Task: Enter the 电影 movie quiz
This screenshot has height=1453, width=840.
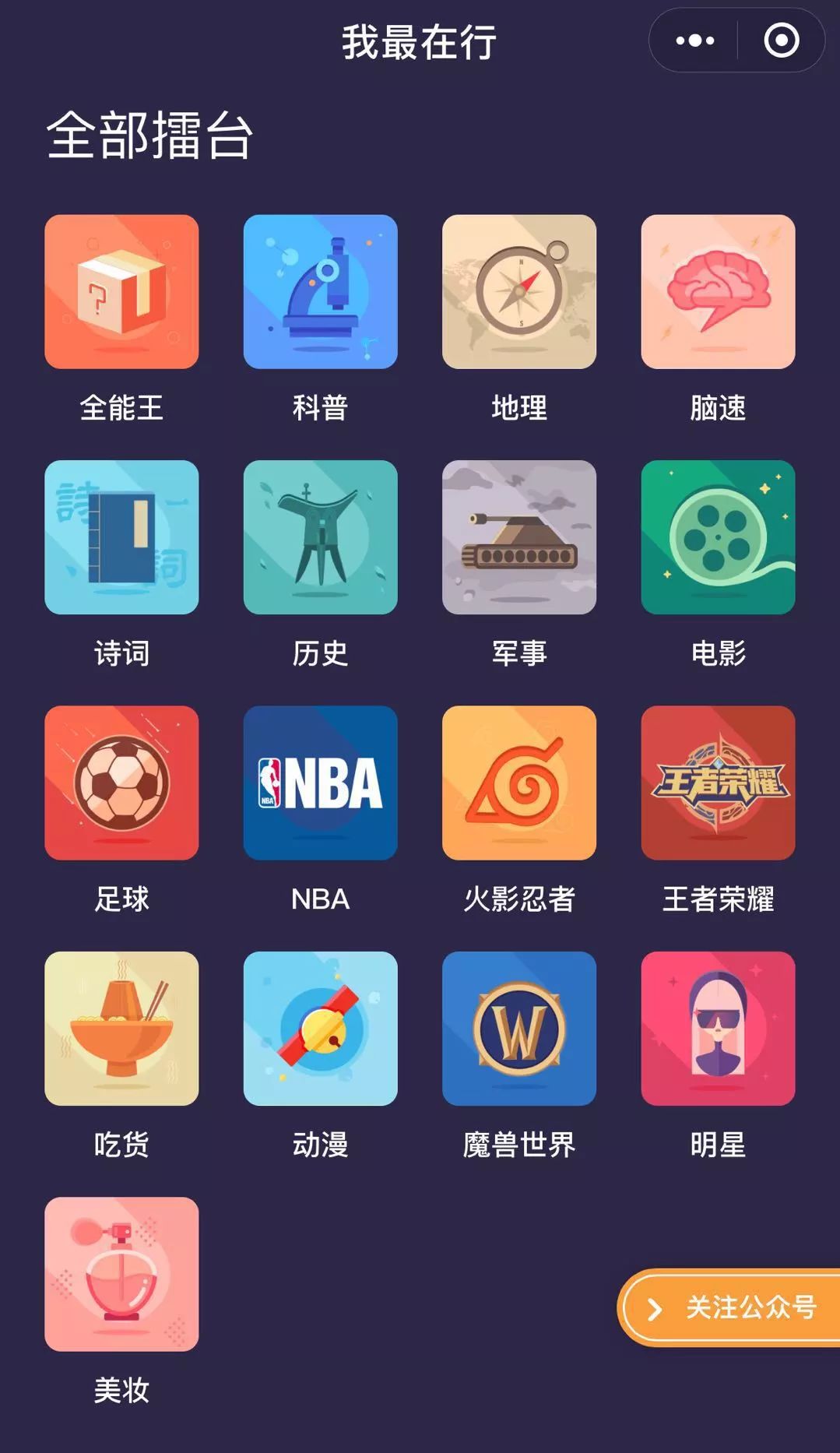Action: [x=718, y=537]
